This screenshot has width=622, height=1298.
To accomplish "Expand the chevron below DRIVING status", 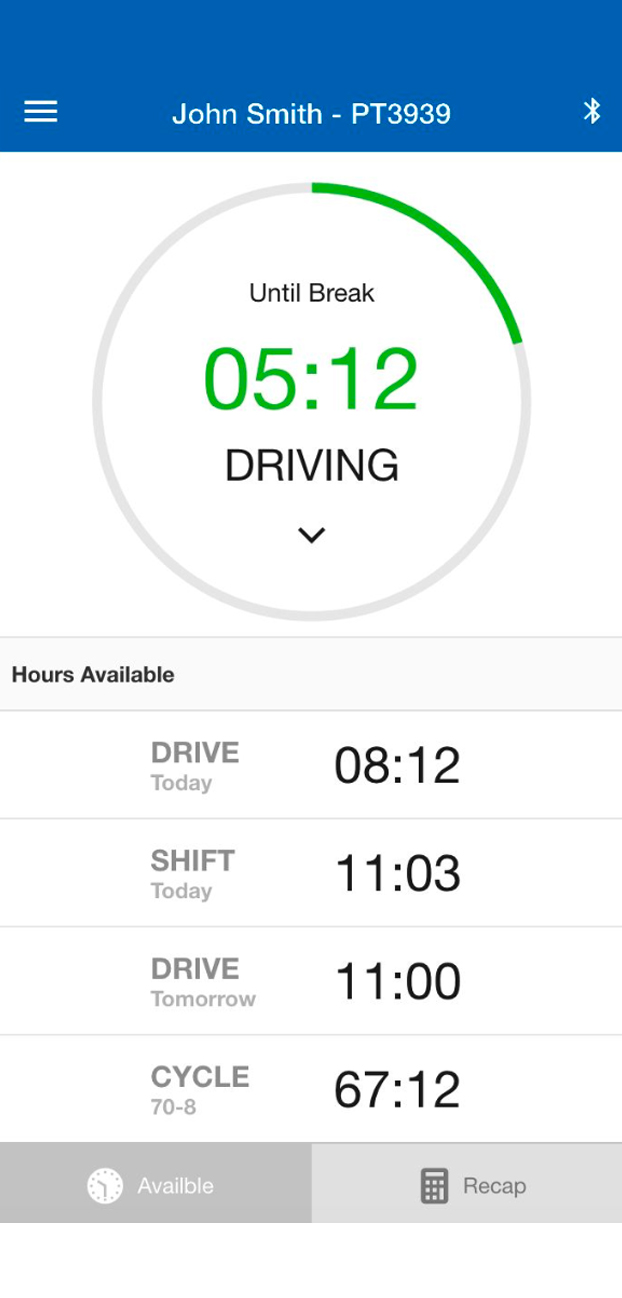I will coord(311,535).
